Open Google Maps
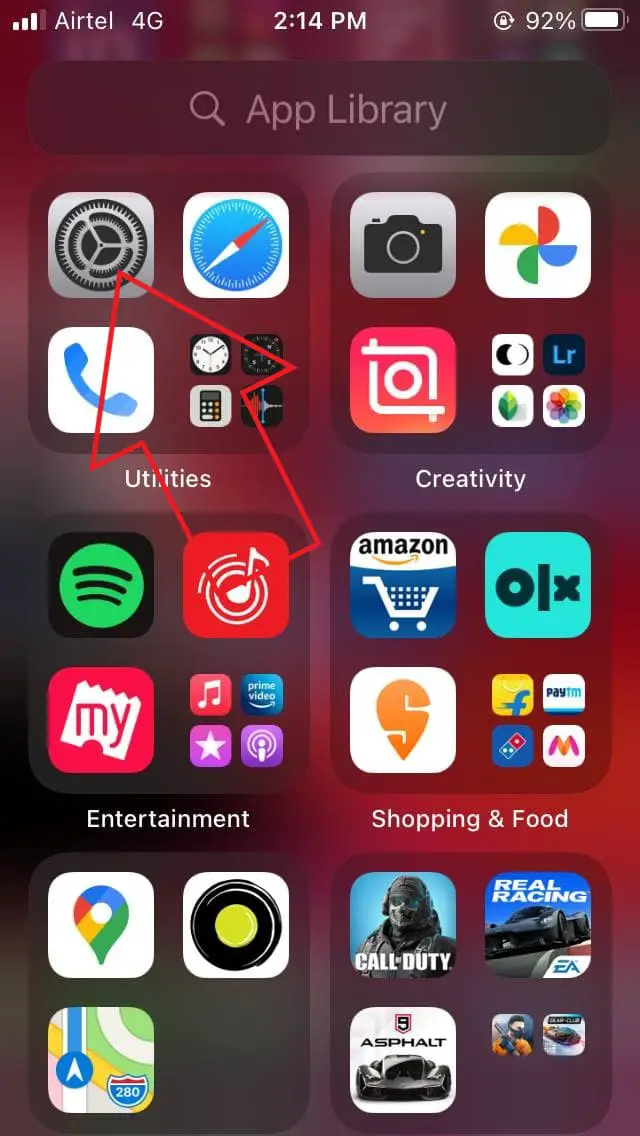640x1136 pixels. [101, 925]
